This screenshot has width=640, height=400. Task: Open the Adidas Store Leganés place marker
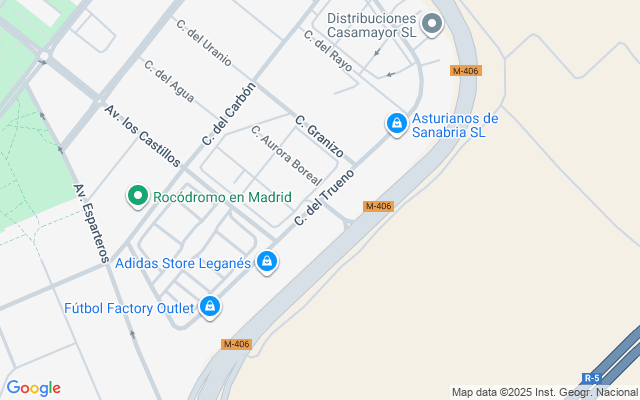tap(267, 262)
